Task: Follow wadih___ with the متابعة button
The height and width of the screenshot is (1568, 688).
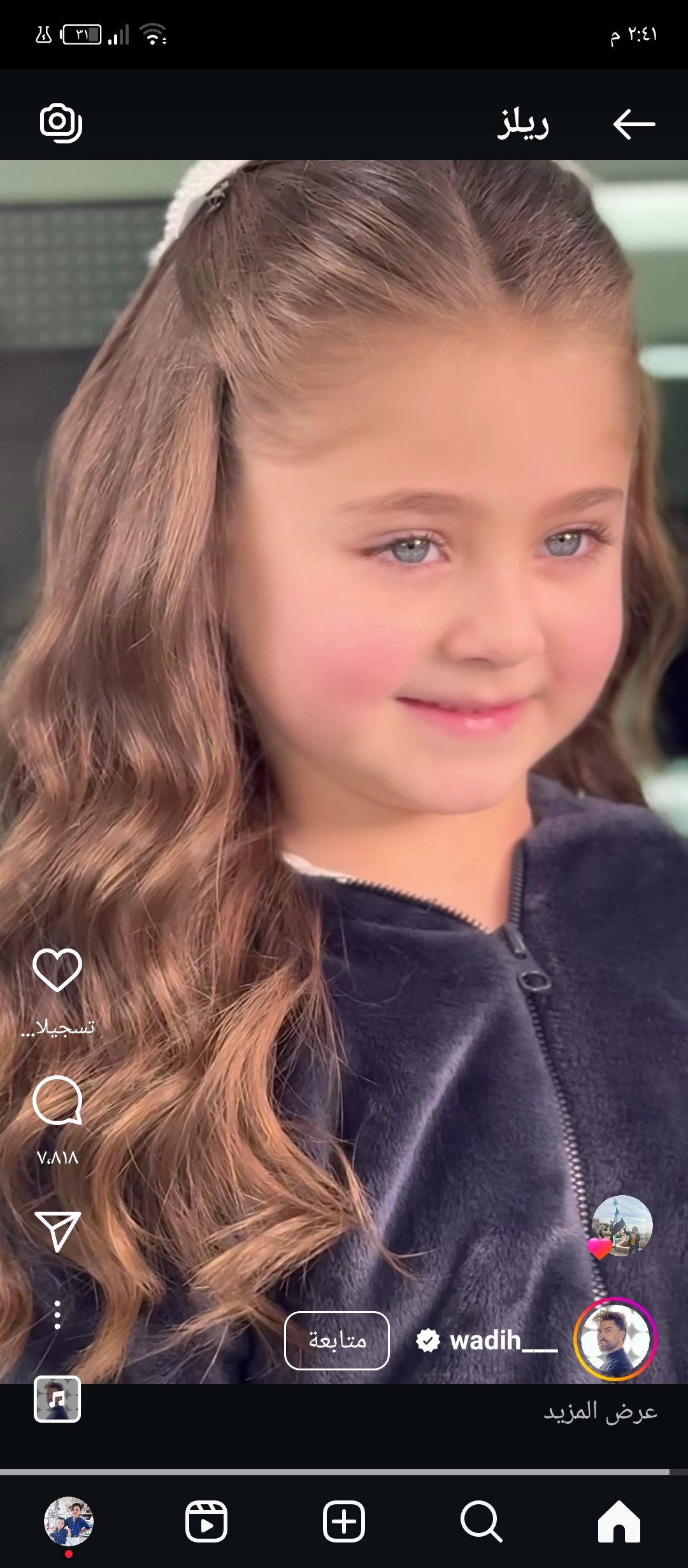Action: coord(337,1340)
